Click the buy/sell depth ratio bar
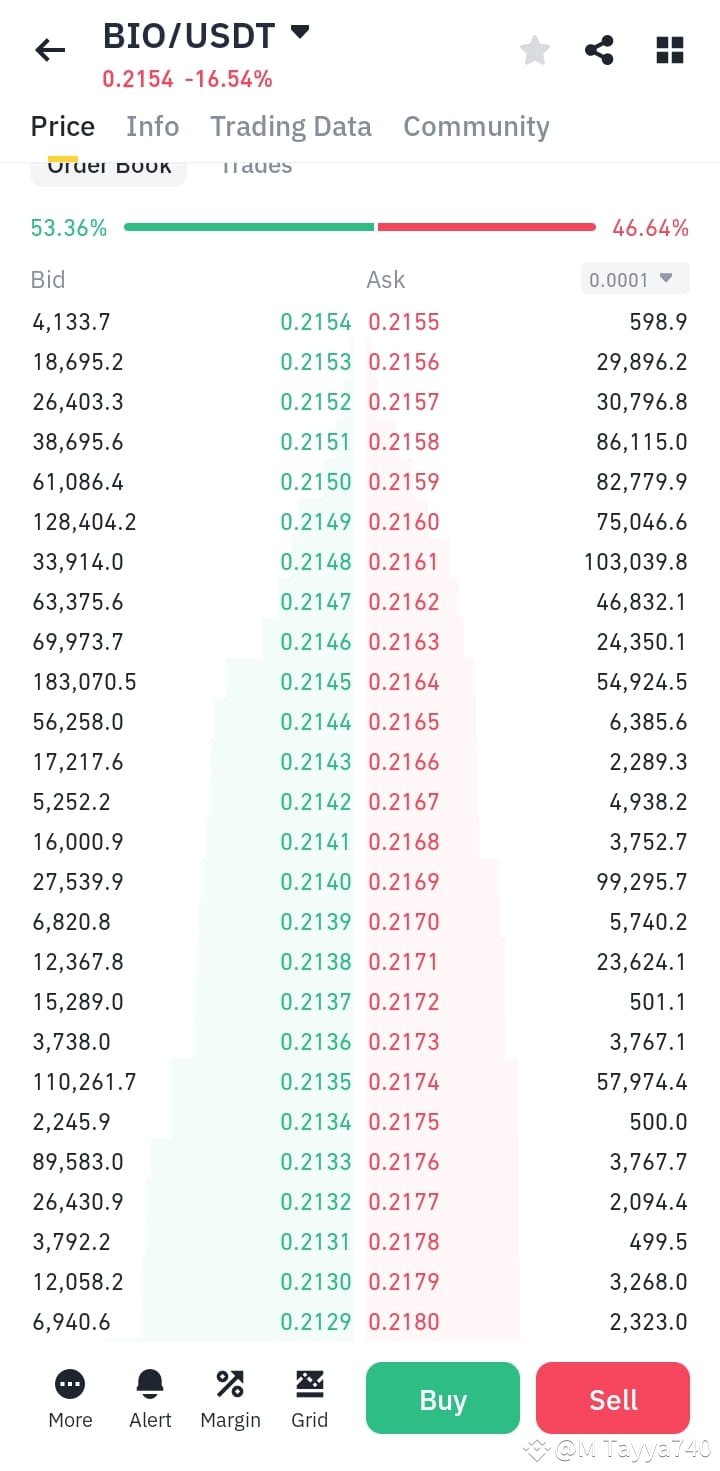 click(360, 226)
